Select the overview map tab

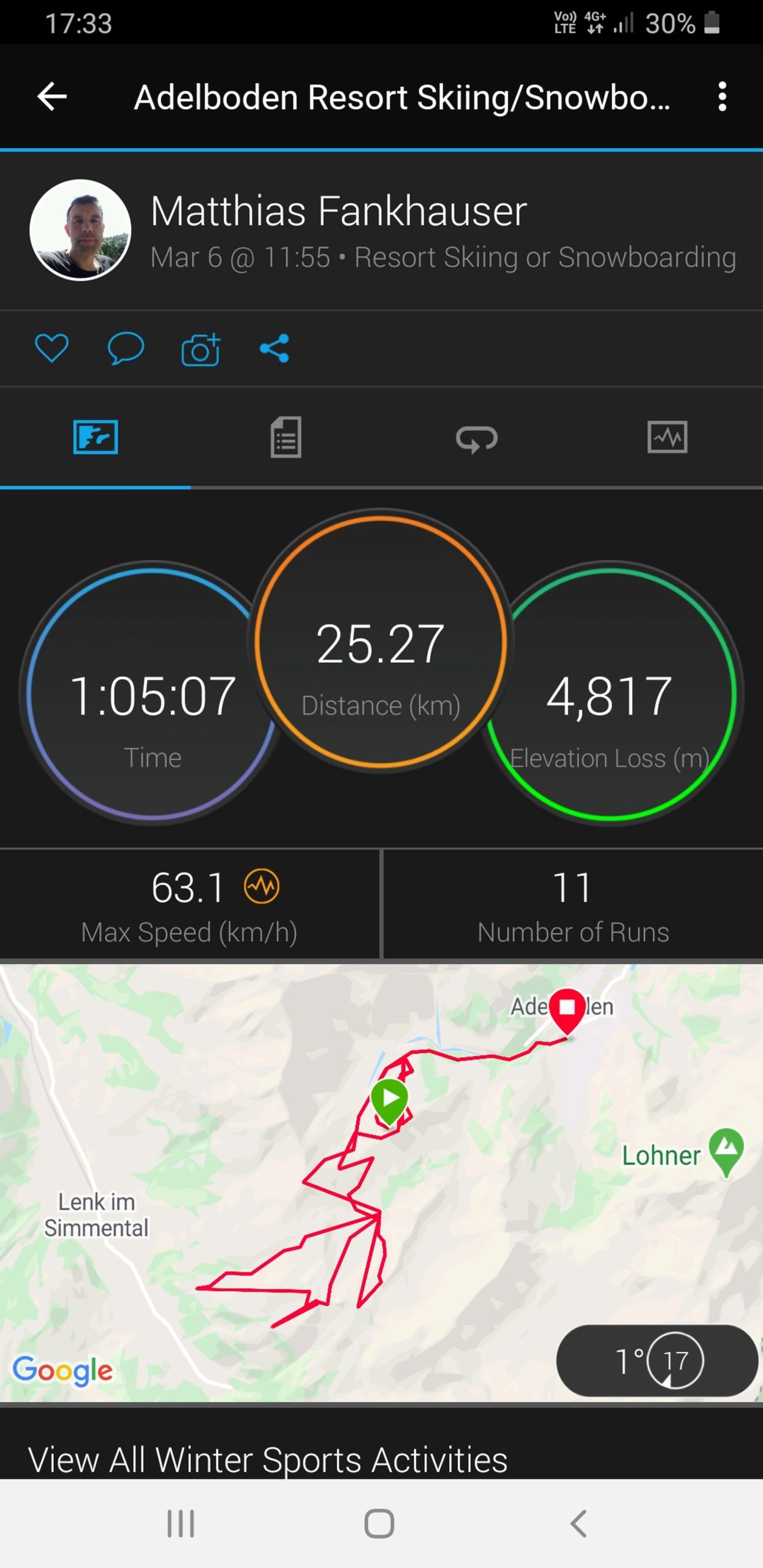96,437
